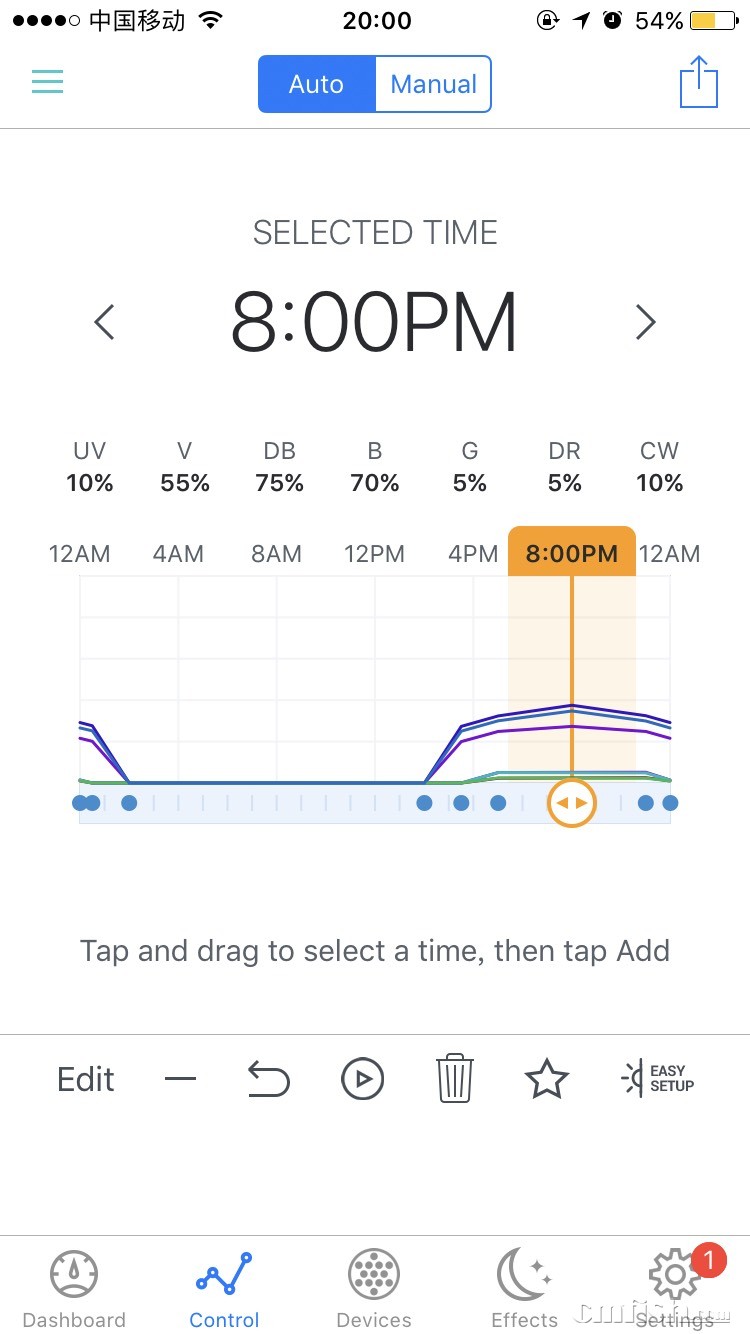Advance to next selected time
Viewport: 750px width, 1334px height.
[x=646, y=322]
